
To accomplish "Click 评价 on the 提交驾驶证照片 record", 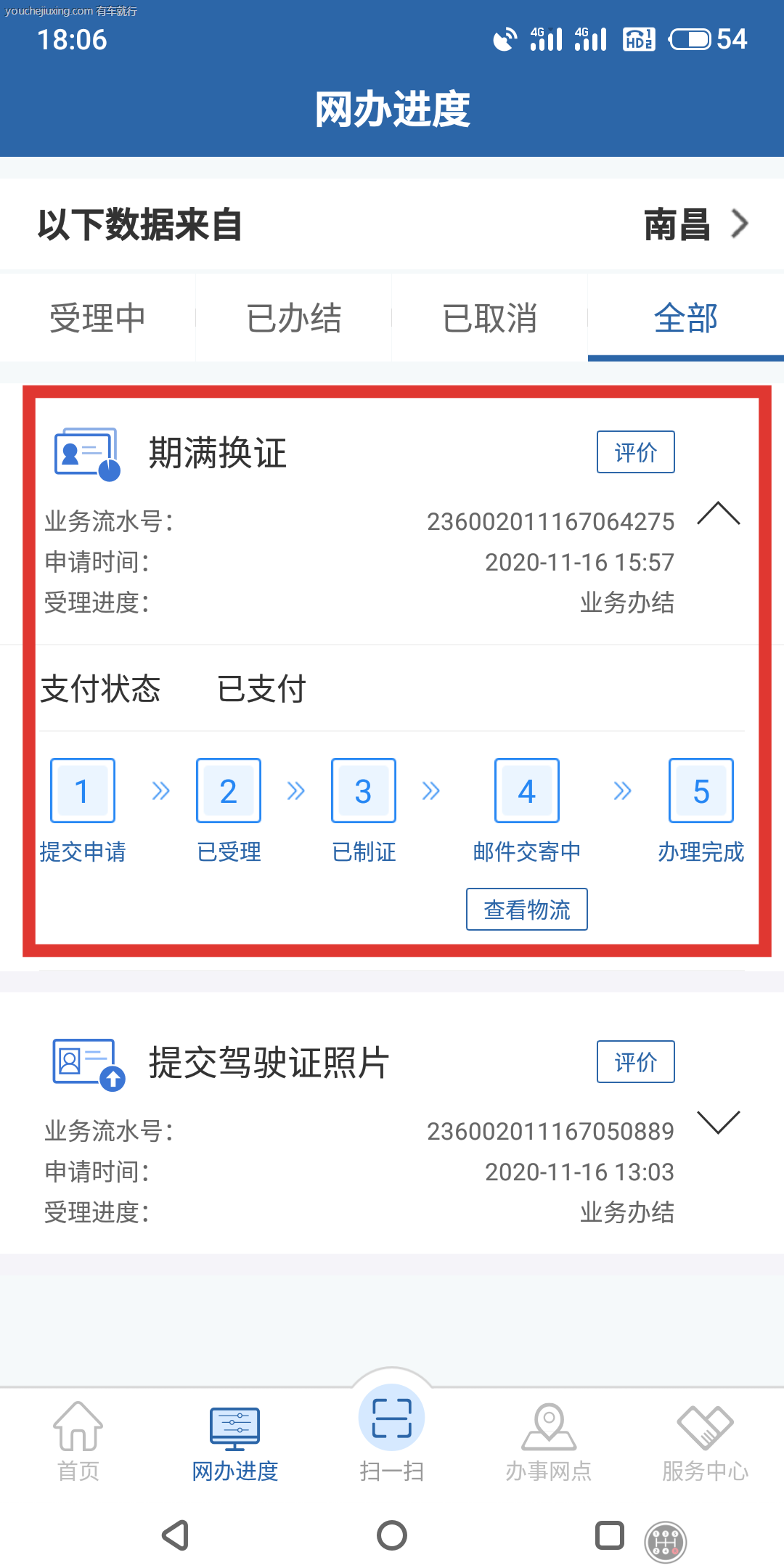I will click(x=635, y=1061).
